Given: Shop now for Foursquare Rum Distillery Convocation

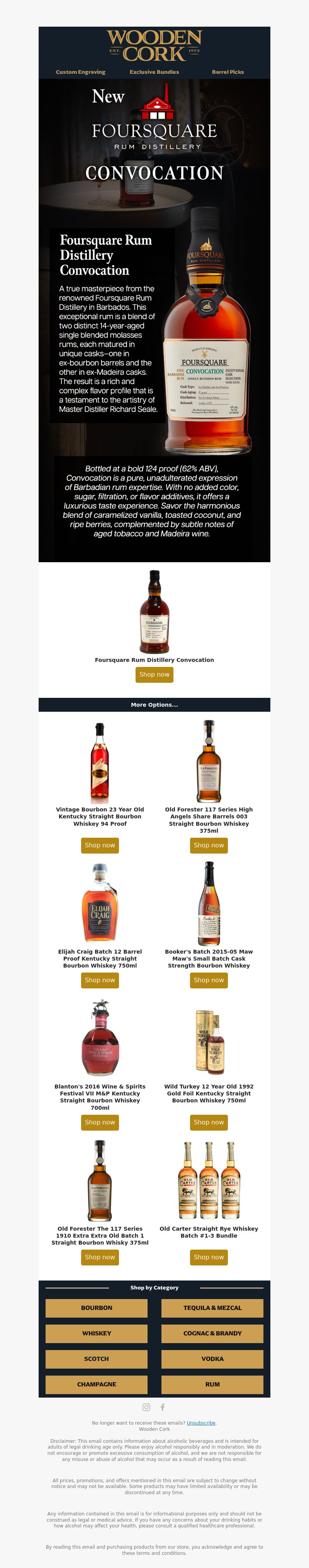Looking at the screenshot, I should [154, 674].
